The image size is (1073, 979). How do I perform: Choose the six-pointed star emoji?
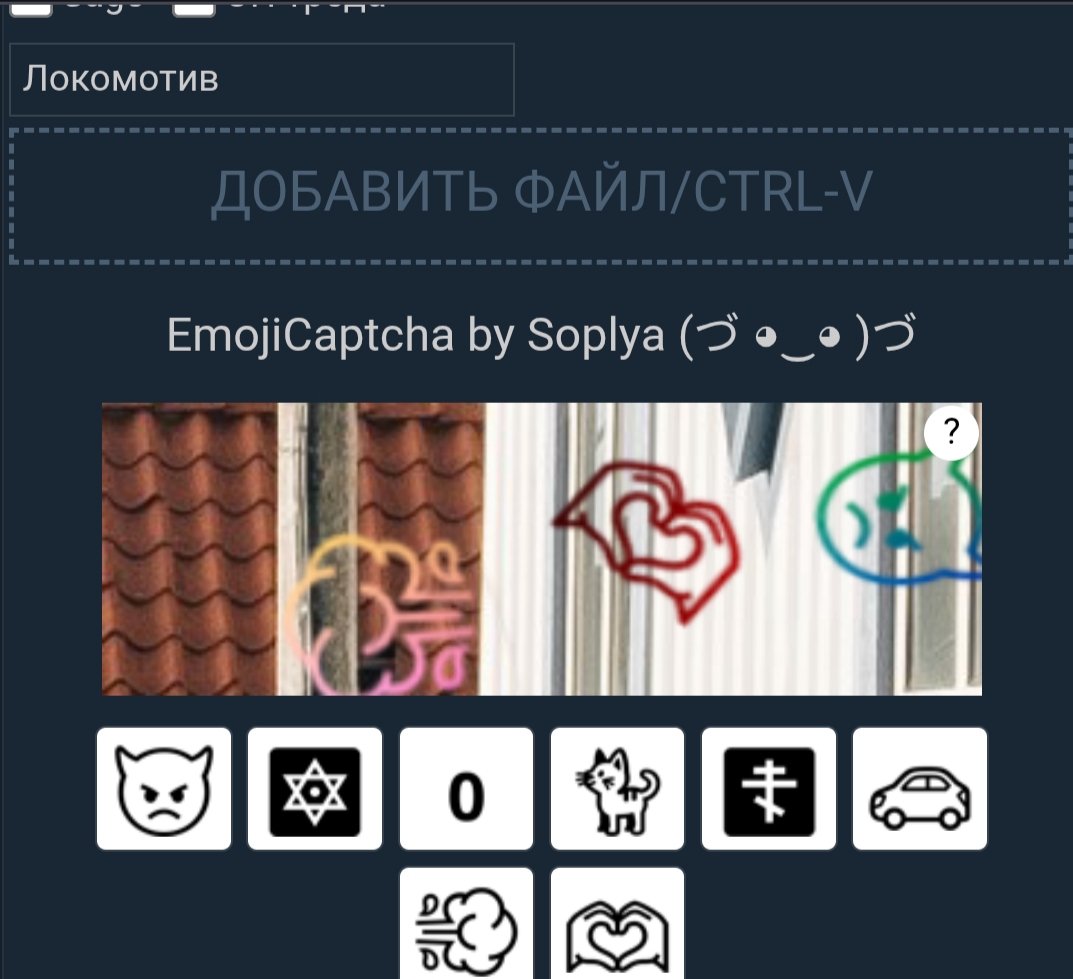point(315,789)
